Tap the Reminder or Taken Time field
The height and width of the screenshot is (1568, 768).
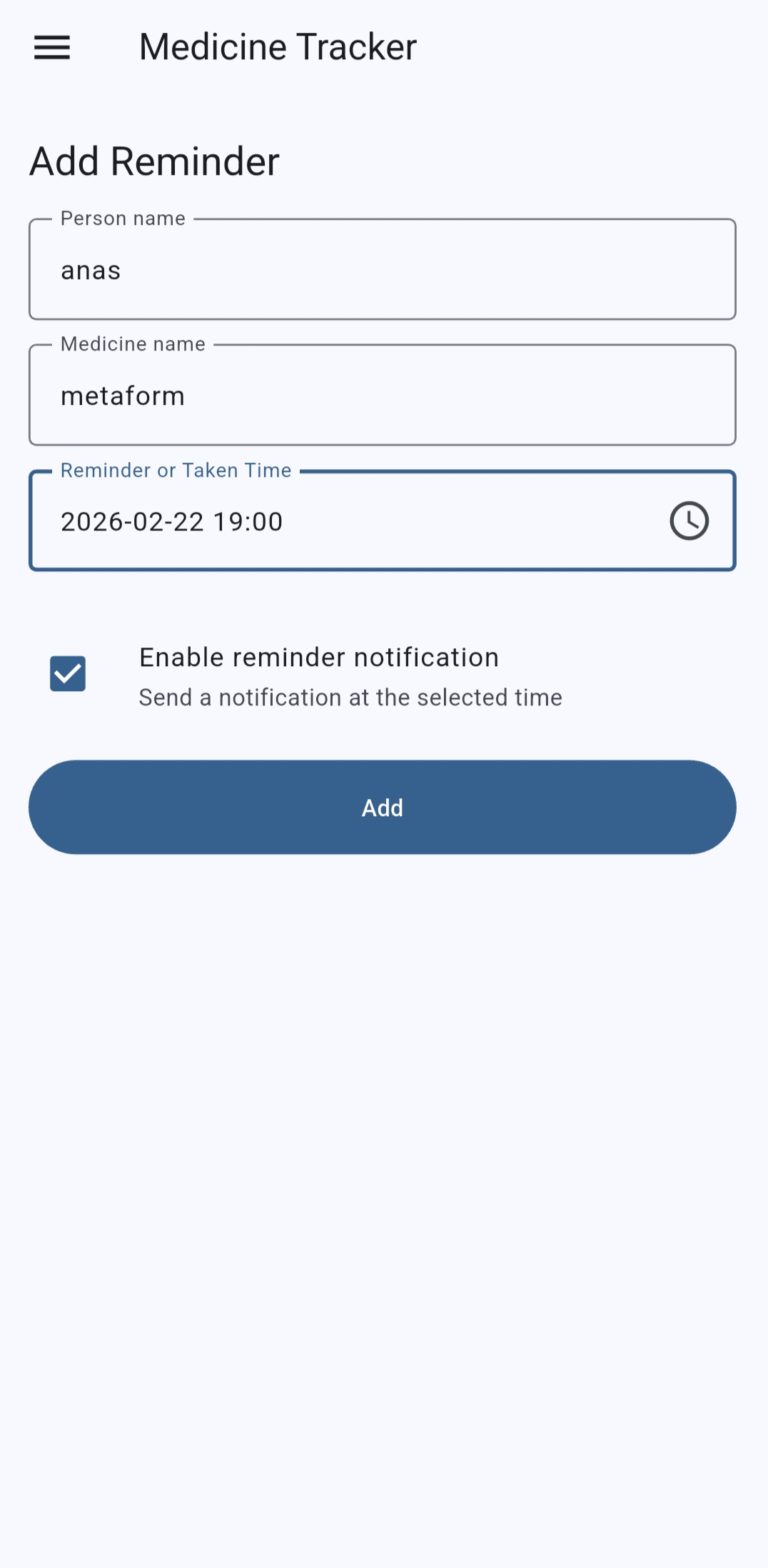pyautogui.click(x=343, y=521)
